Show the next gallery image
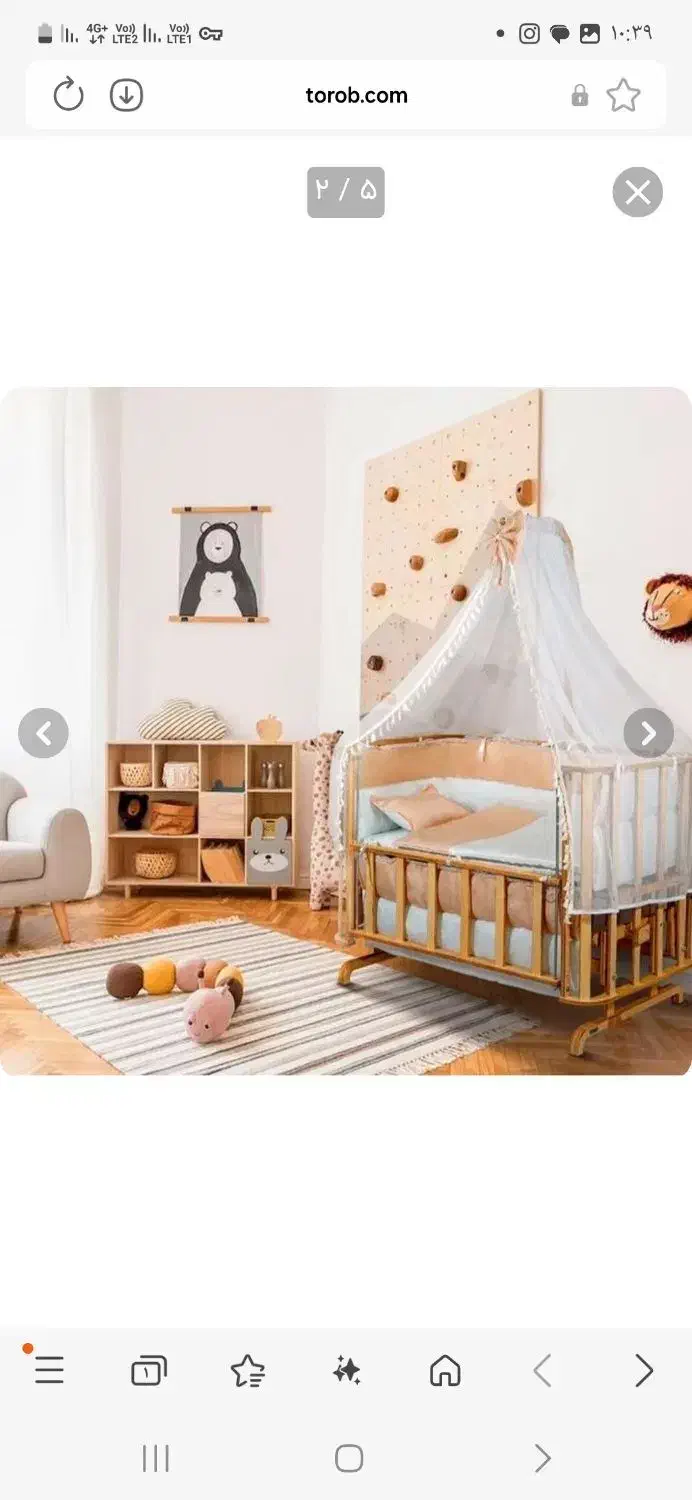The width and height of the screenshot is (692, 1500). click(x=649, y=733)
